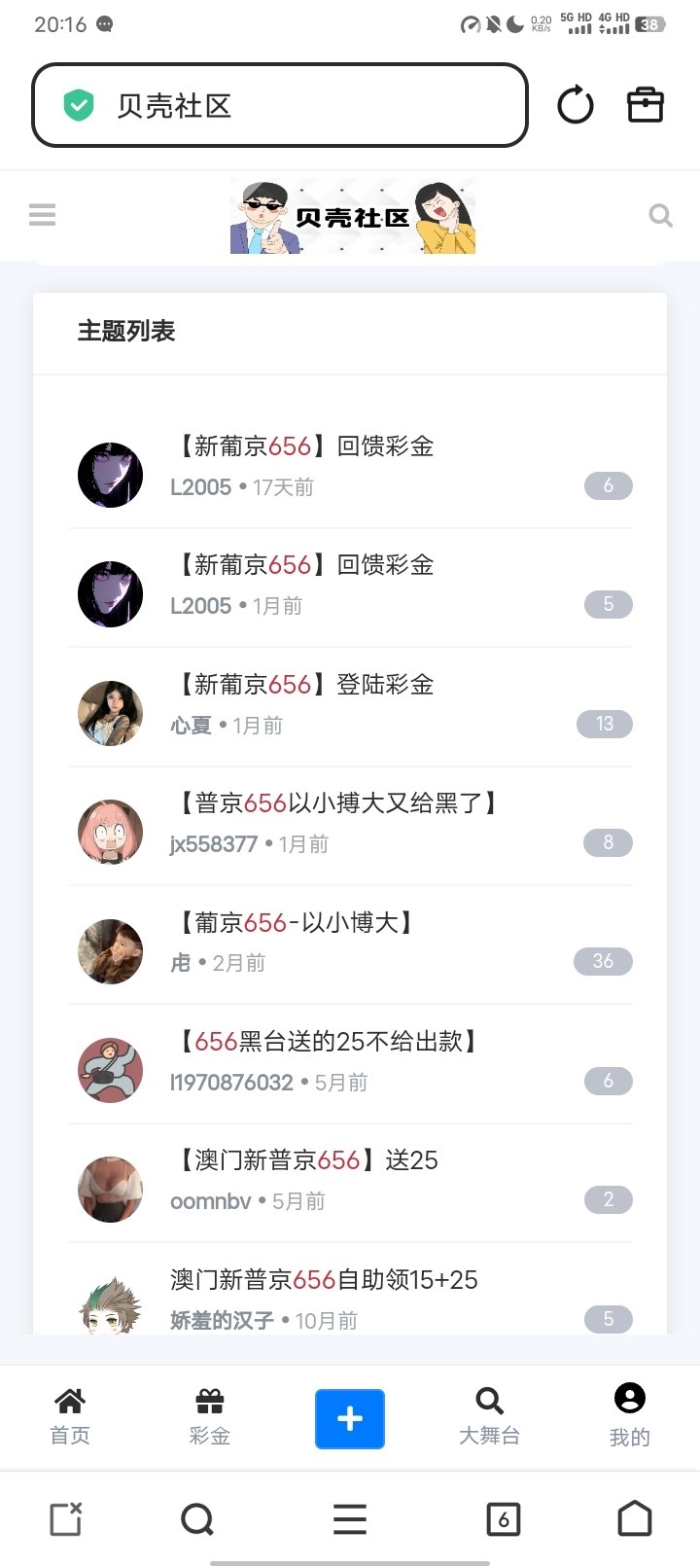The width and height of the screenshot is (700, 1568).
Task: View the browser's open tabs counter
Action: coord(503,1519)
